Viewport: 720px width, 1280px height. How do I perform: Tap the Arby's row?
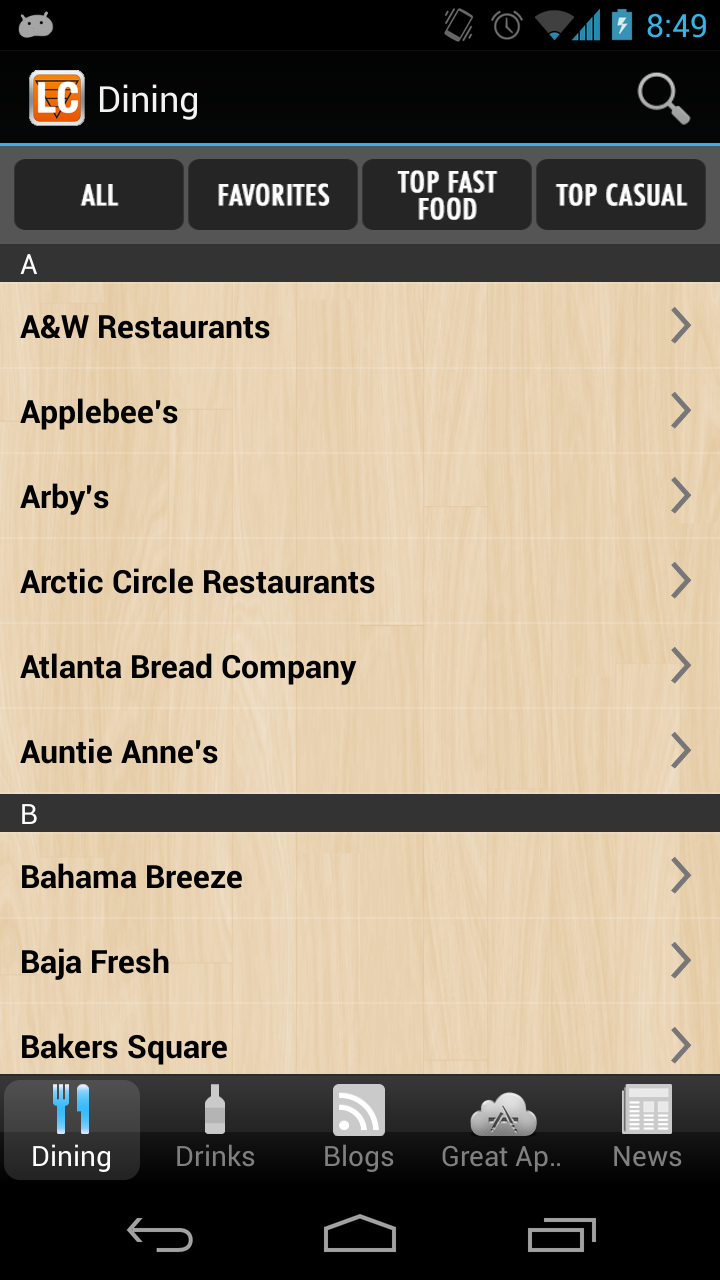pos(360,497)
